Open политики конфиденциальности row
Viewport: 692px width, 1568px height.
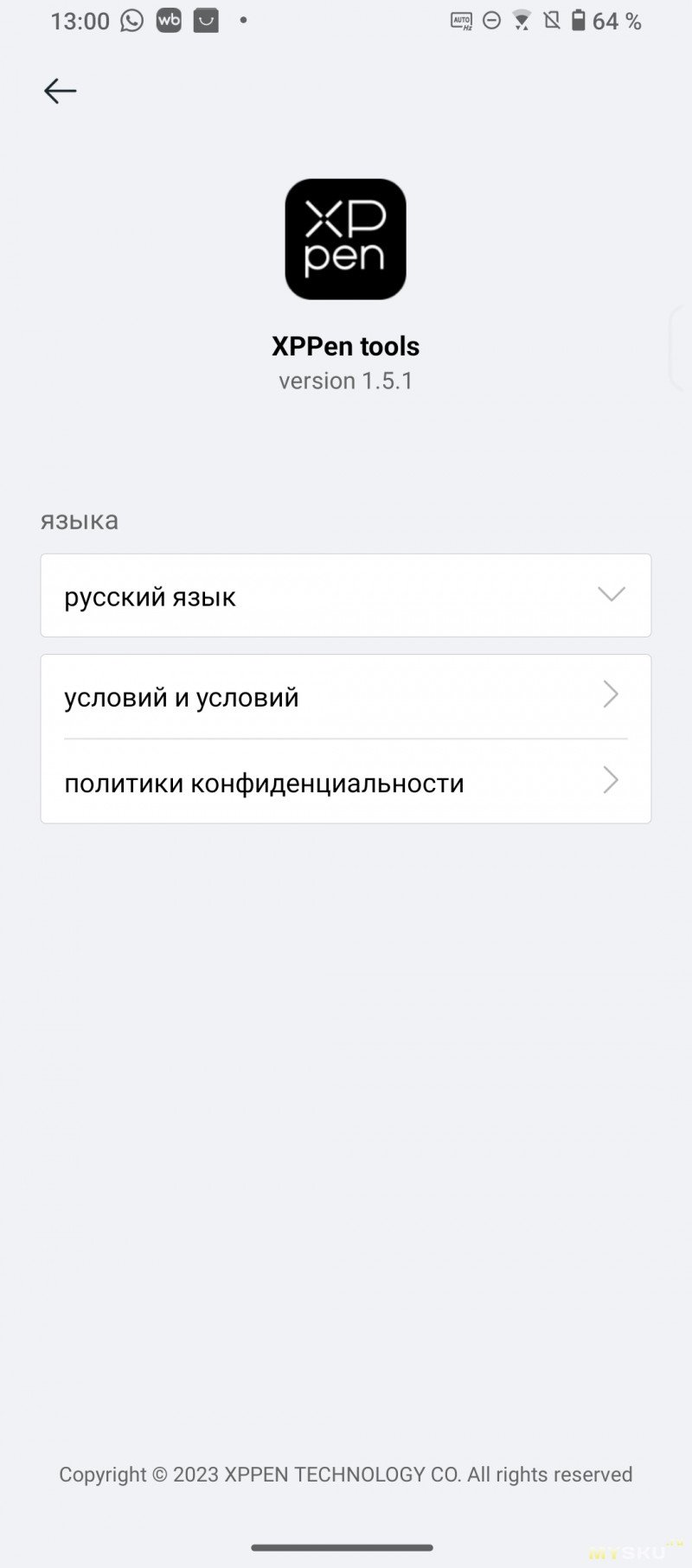coord(346,782)
